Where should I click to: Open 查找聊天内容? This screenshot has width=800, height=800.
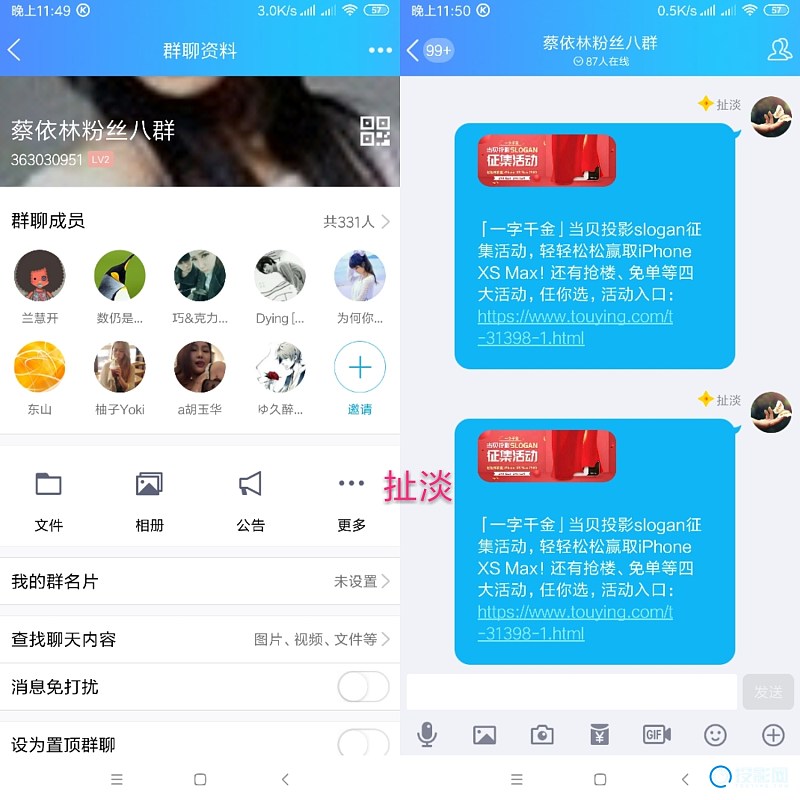[x=200, y=639]
